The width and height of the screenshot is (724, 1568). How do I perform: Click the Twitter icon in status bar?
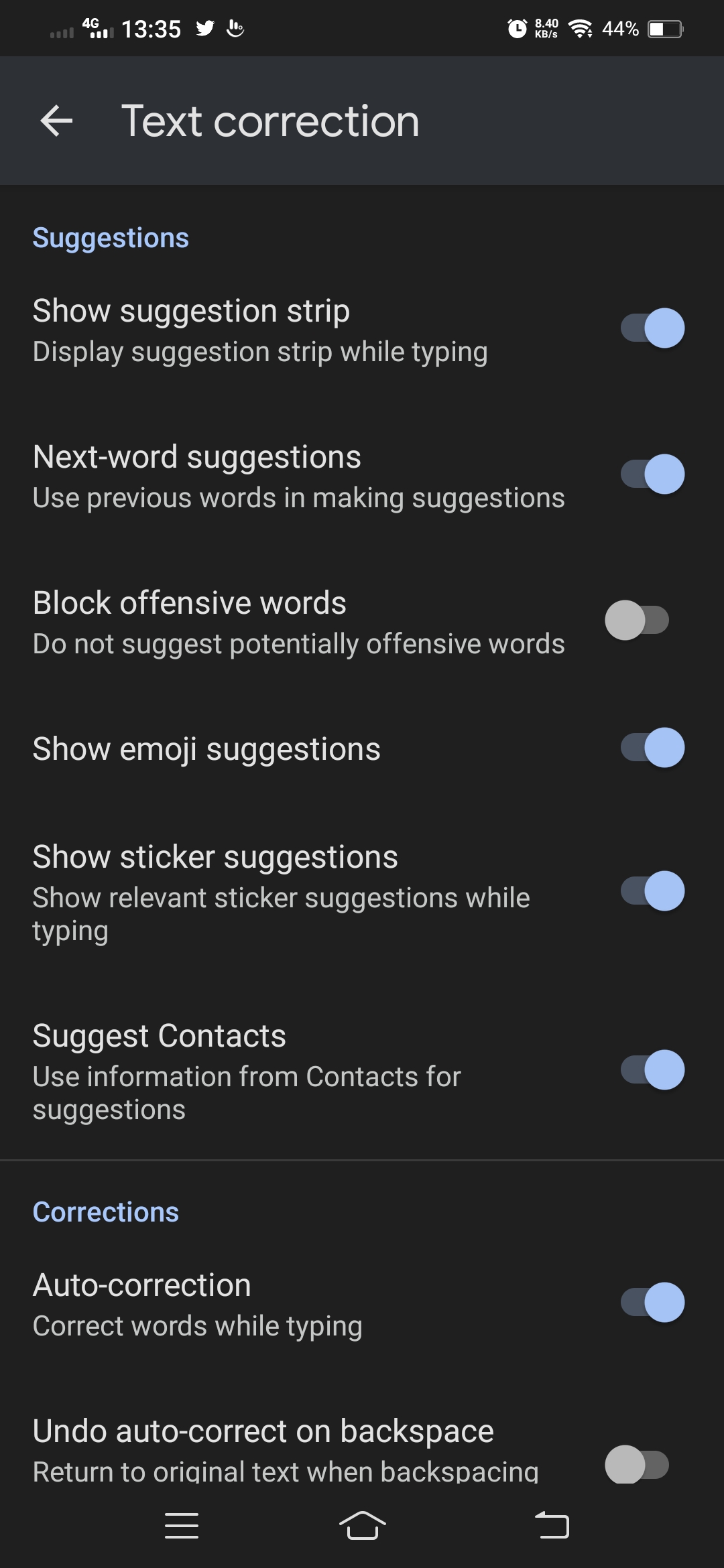(205, 27)
